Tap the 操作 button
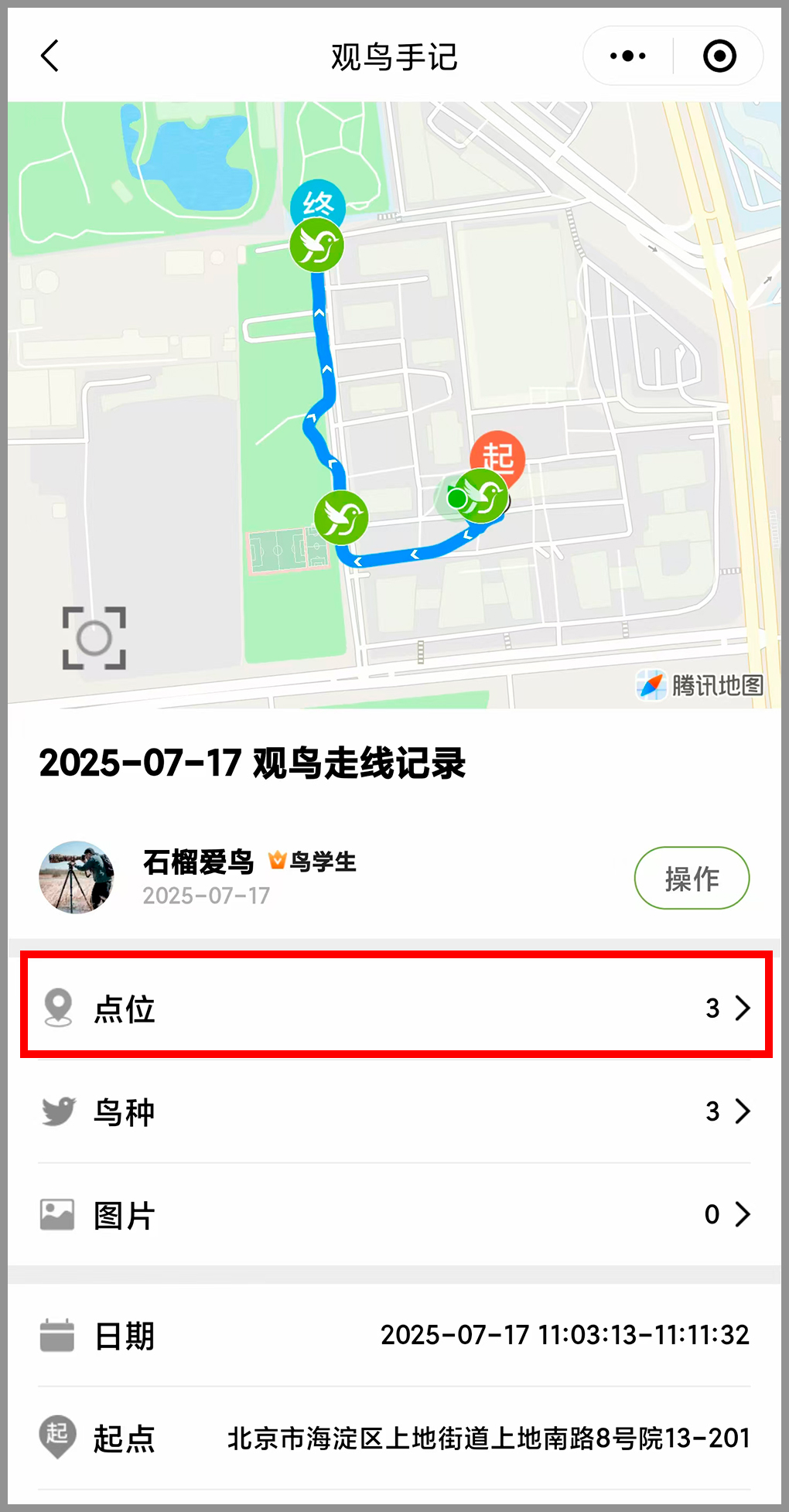 pos(692,878)
